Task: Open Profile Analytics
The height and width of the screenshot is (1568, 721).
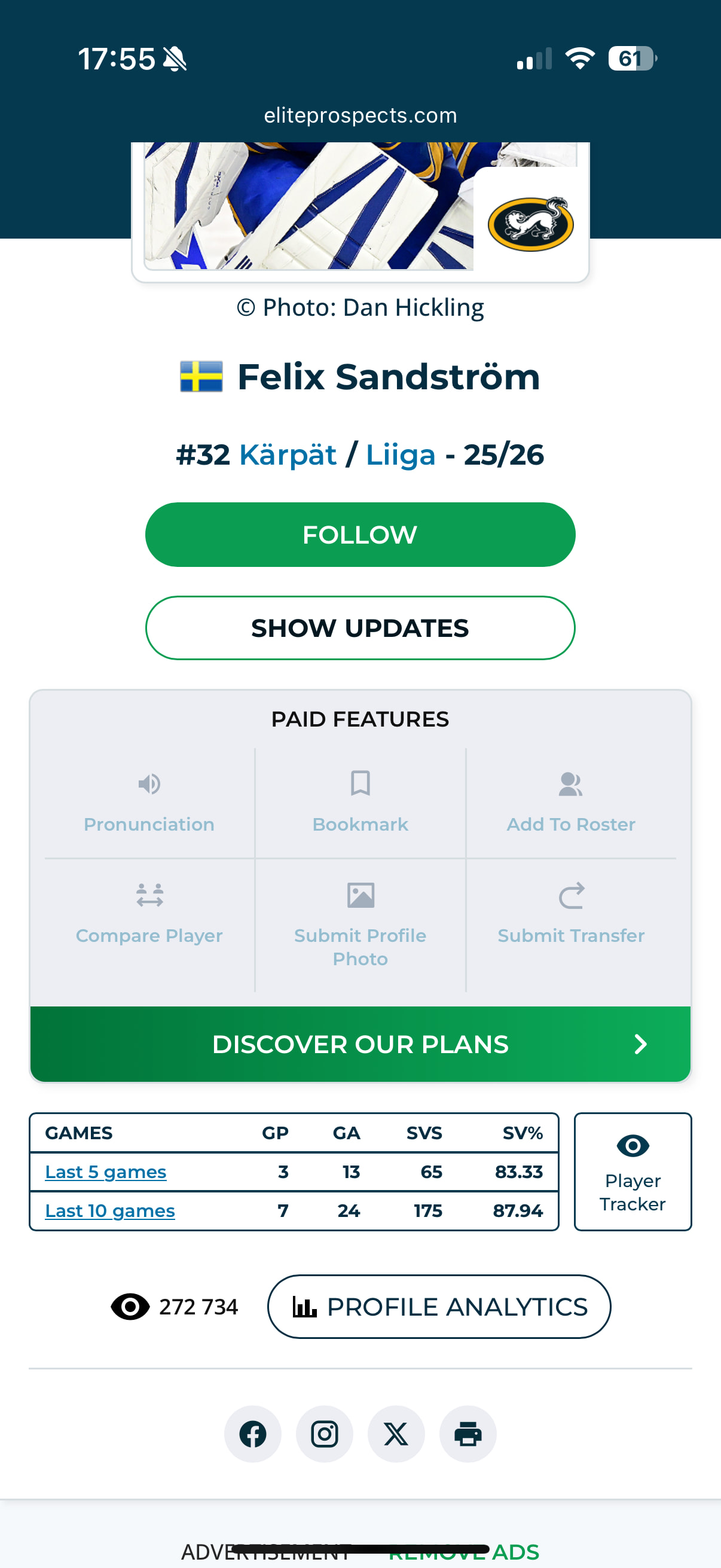Action: [439, 1306]
